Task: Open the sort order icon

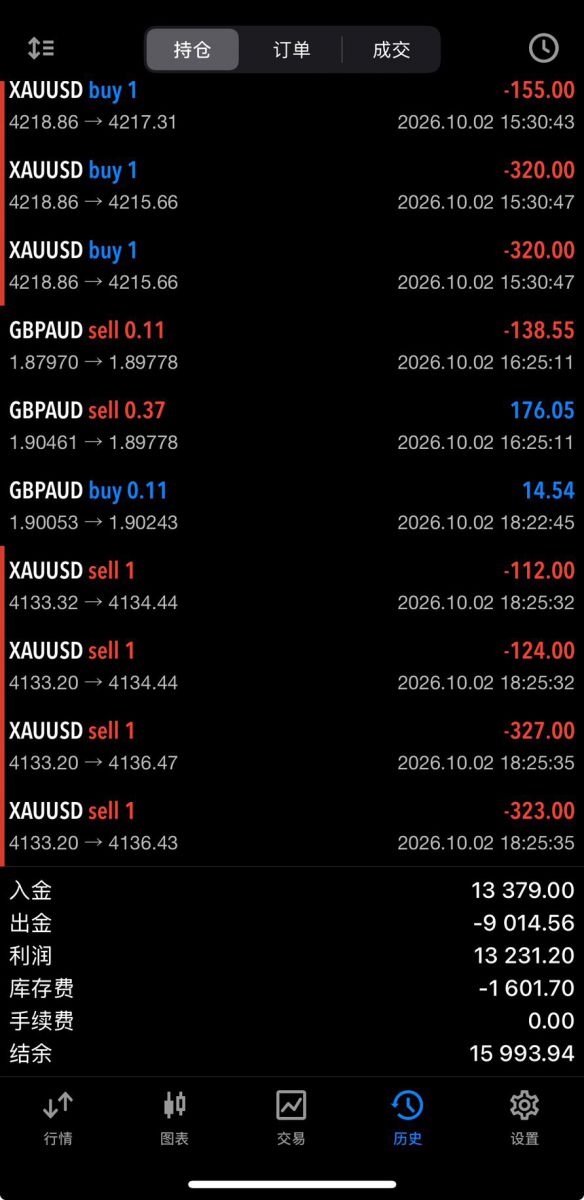Action: coord(41,48)
